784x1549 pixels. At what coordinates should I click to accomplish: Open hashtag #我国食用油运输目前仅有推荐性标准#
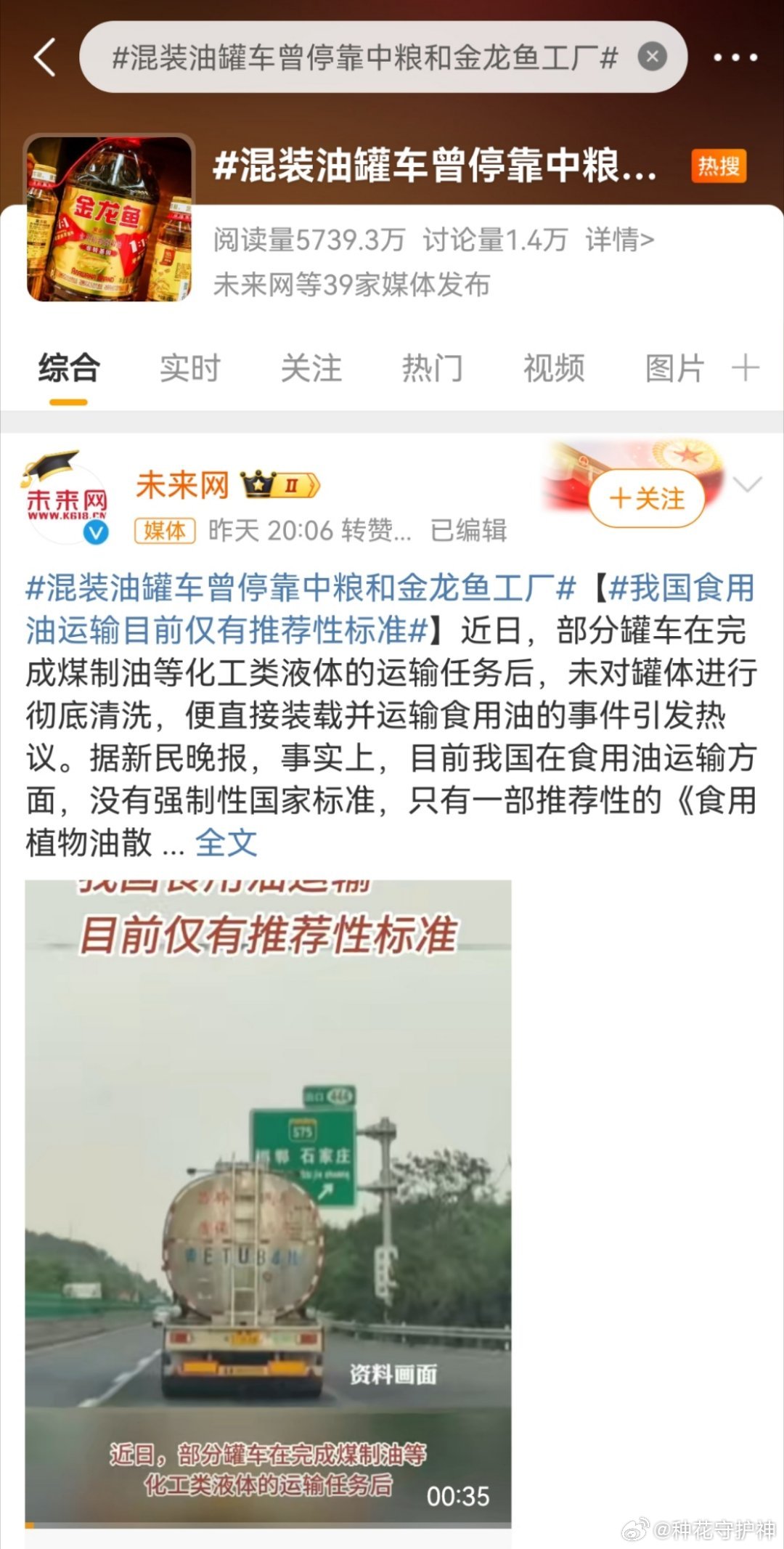coord(391,609)
